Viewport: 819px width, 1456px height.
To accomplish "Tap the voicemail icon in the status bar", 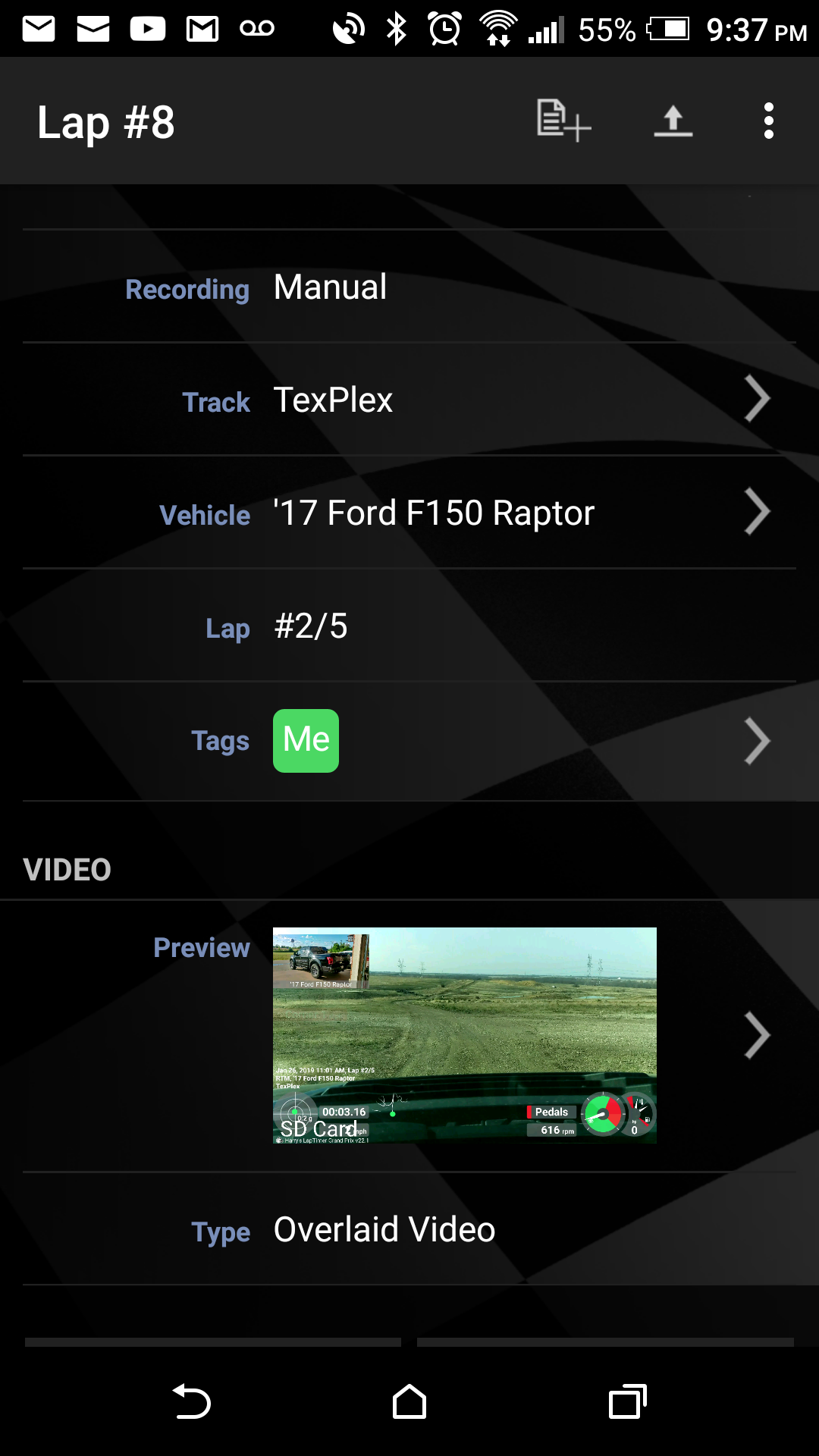I will click(257, 28).
